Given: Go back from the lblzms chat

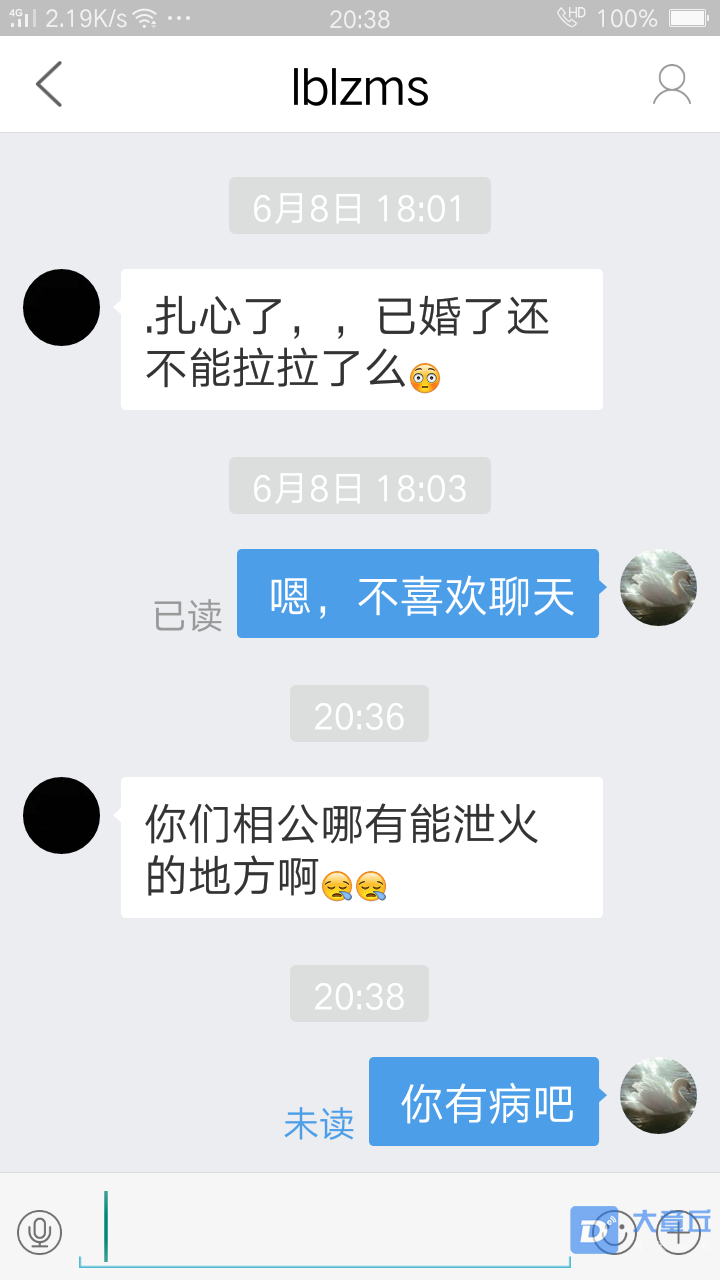Looking at the screenshot, I should click(49, 84).
